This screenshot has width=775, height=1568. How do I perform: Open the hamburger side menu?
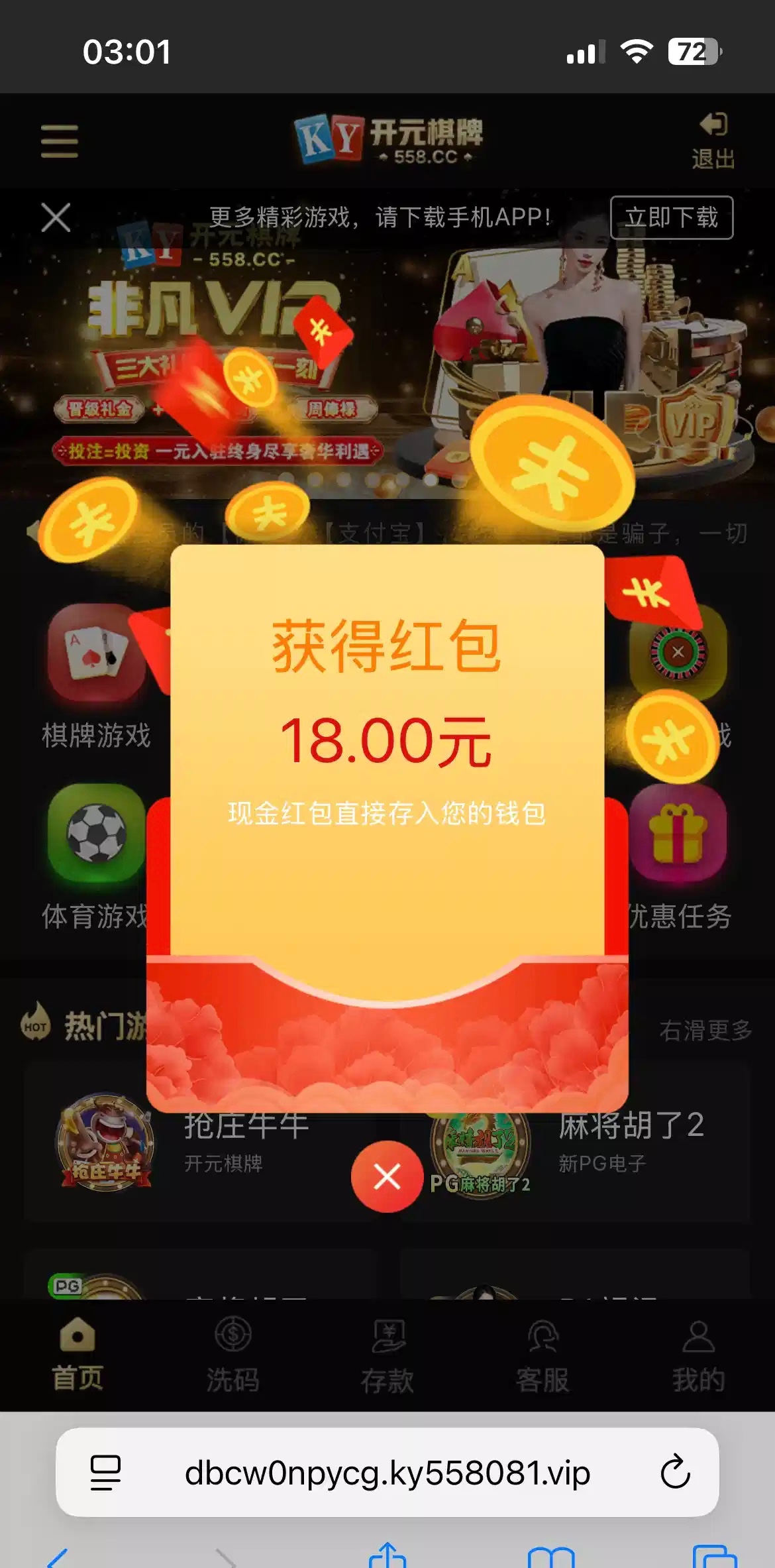[60, 141]
